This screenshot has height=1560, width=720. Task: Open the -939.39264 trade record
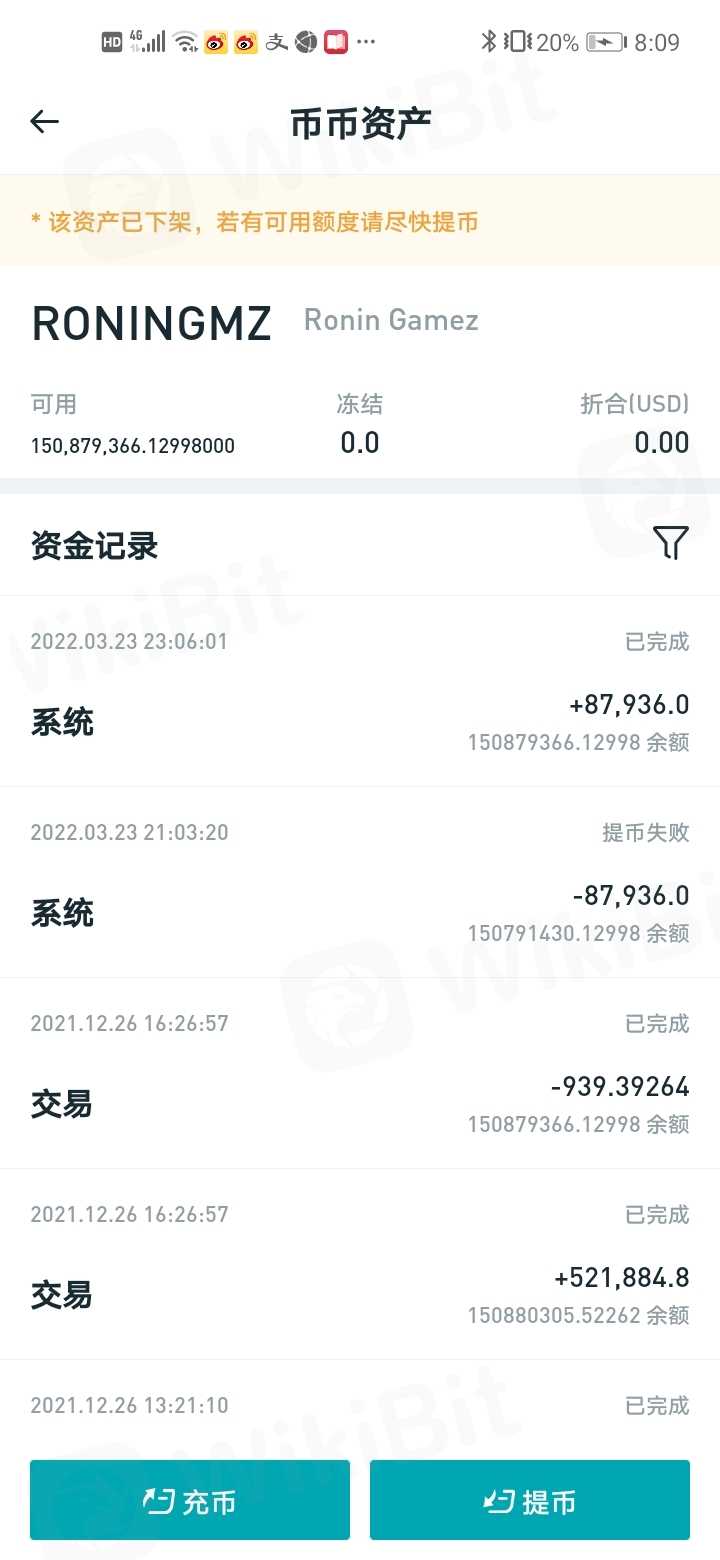(x=360, y=1074)
